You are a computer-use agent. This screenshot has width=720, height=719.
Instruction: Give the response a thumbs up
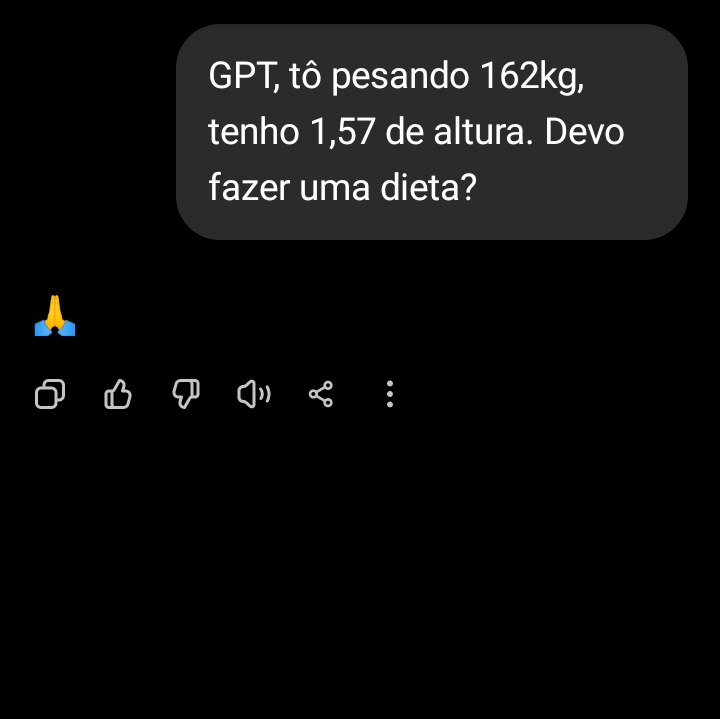(x=118, y=395)
